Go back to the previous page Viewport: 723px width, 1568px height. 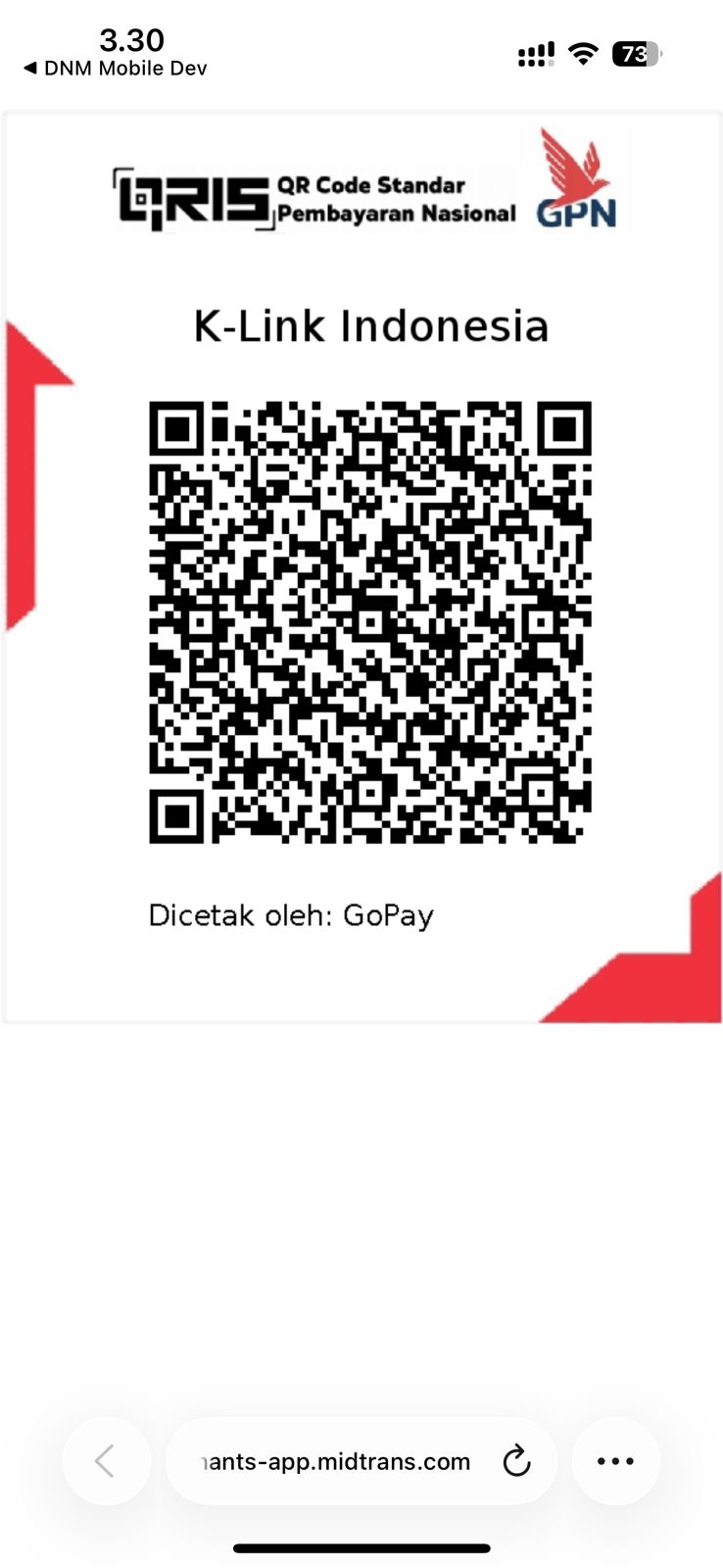[x=106, y=1461]
